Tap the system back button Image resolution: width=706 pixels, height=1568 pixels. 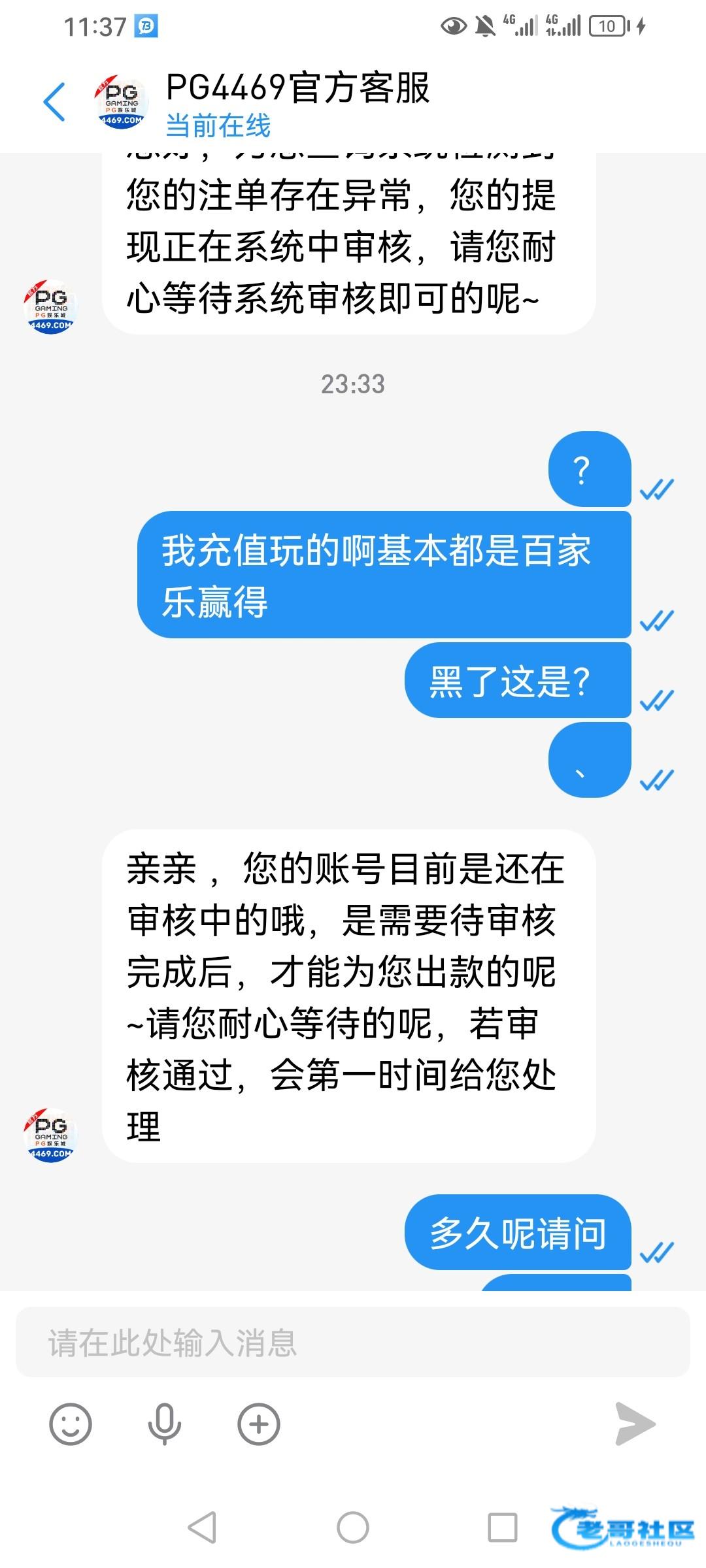pos(202,1527)
